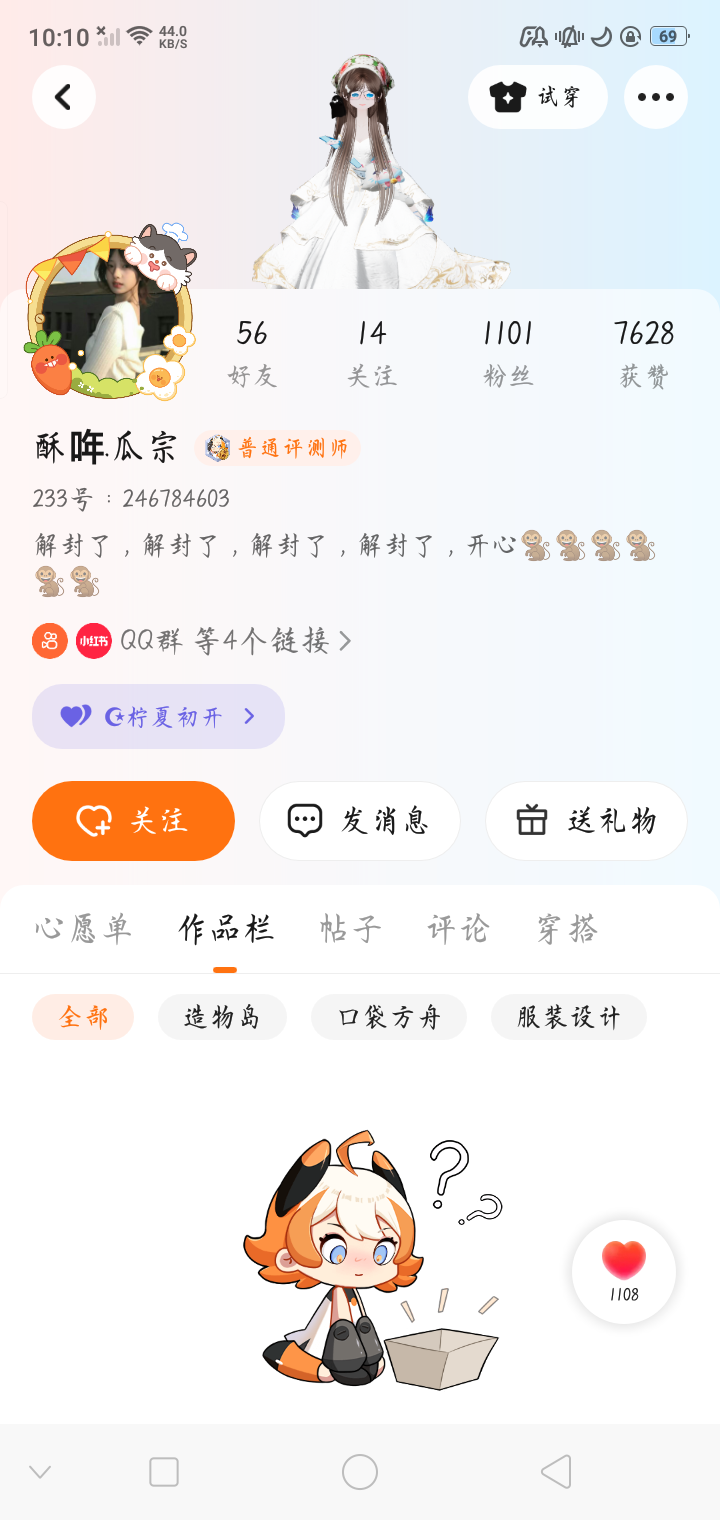Select the 口袋方舟 filter chip
Image resolution: width=720 pixels, height=1520 pixels.
point(389,1018)
